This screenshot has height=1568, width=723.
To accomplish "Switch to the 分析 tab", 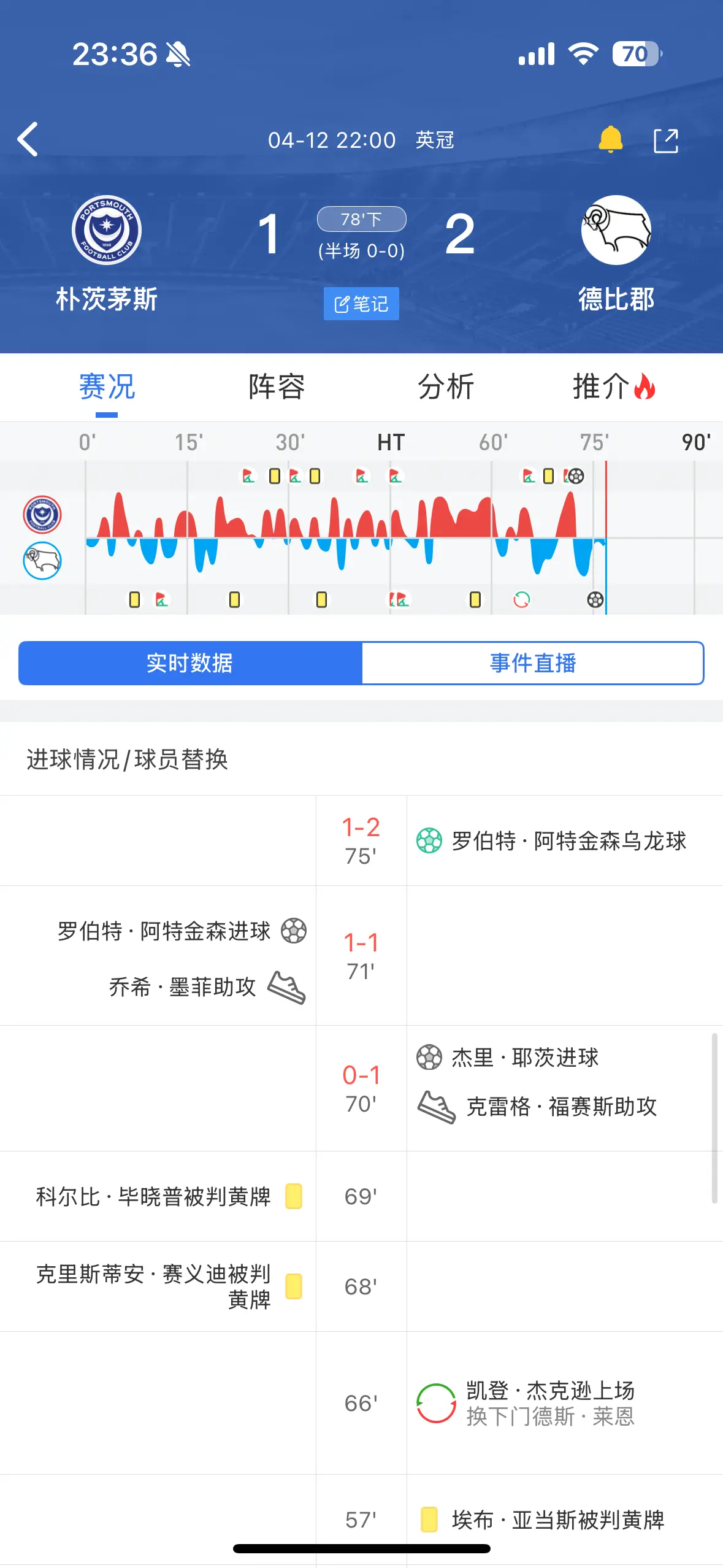I will pos(446,386).
